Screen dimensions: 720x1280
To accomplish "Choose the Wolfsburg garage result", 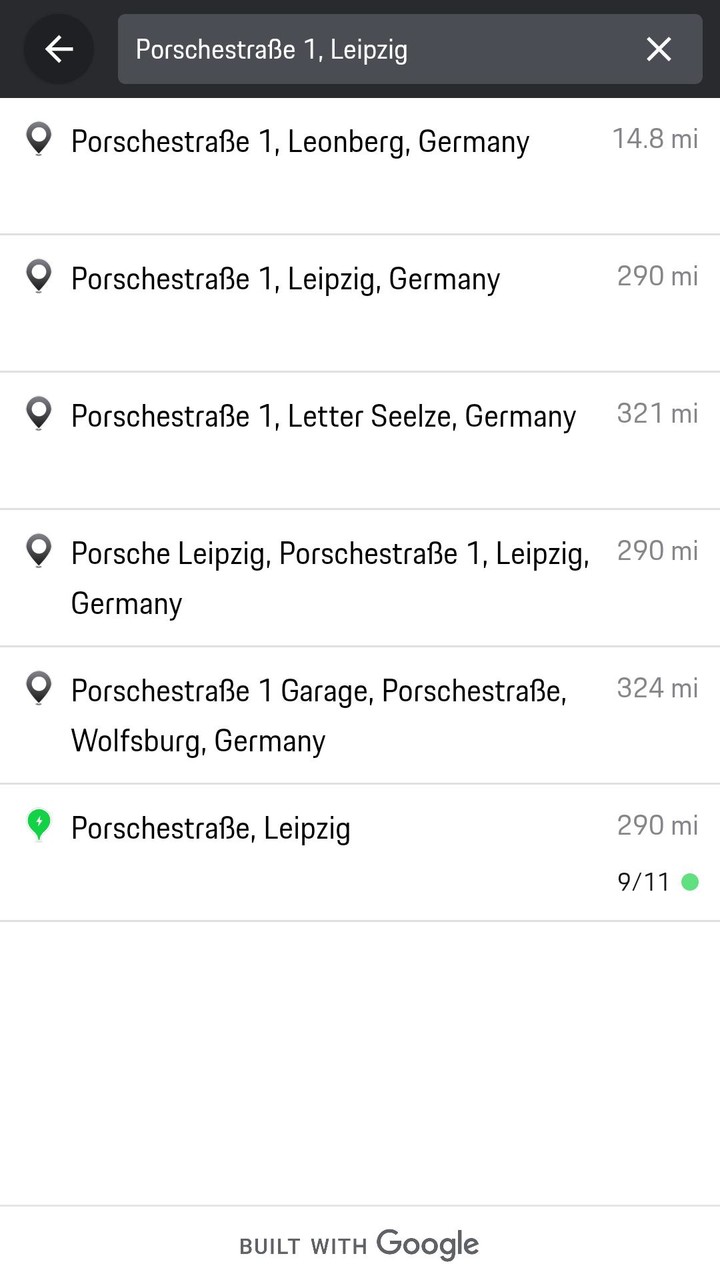I will 318,714.
